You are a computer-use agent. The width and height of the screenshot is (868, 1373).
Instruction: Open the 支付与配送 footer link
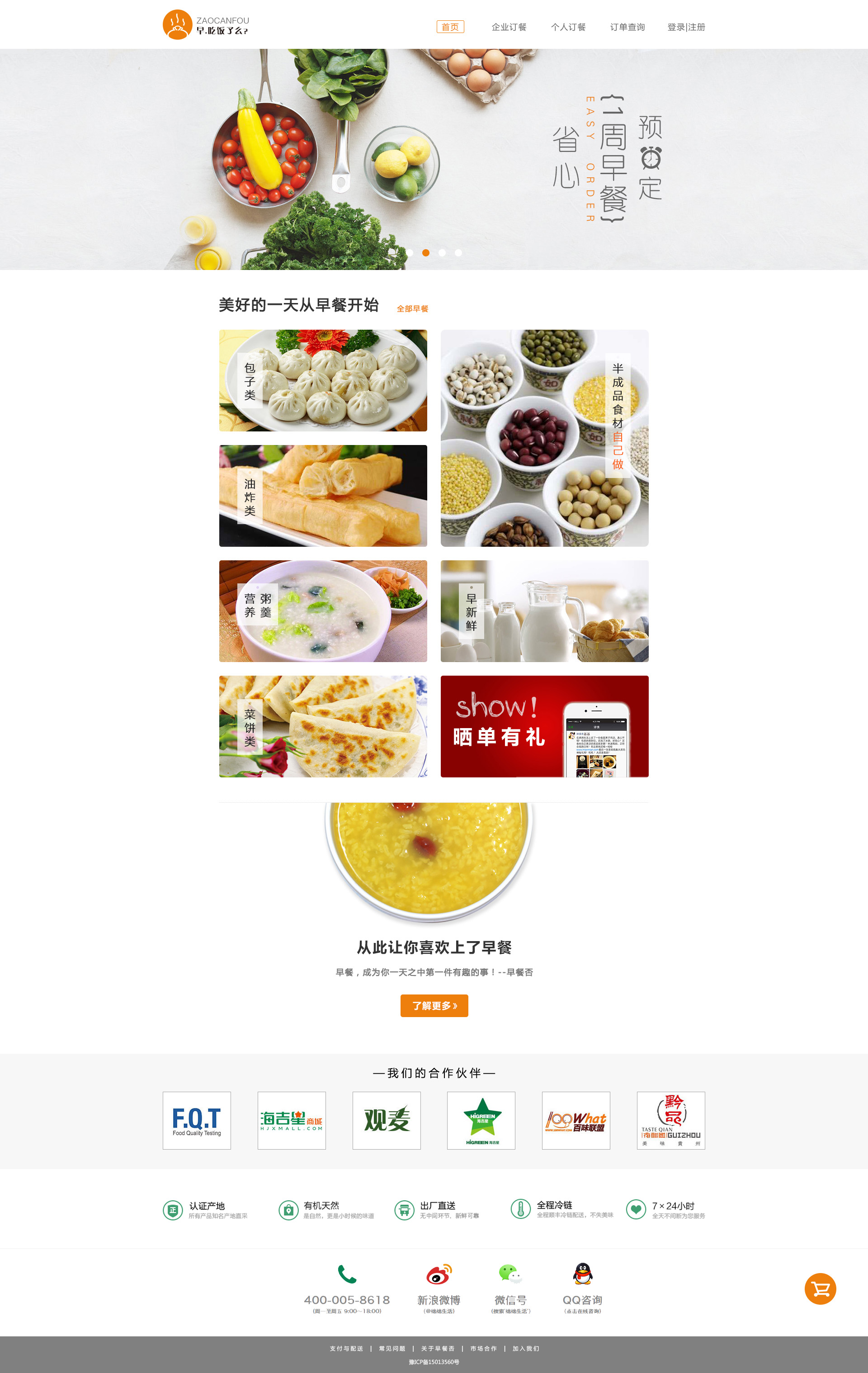coord(346,1349)
